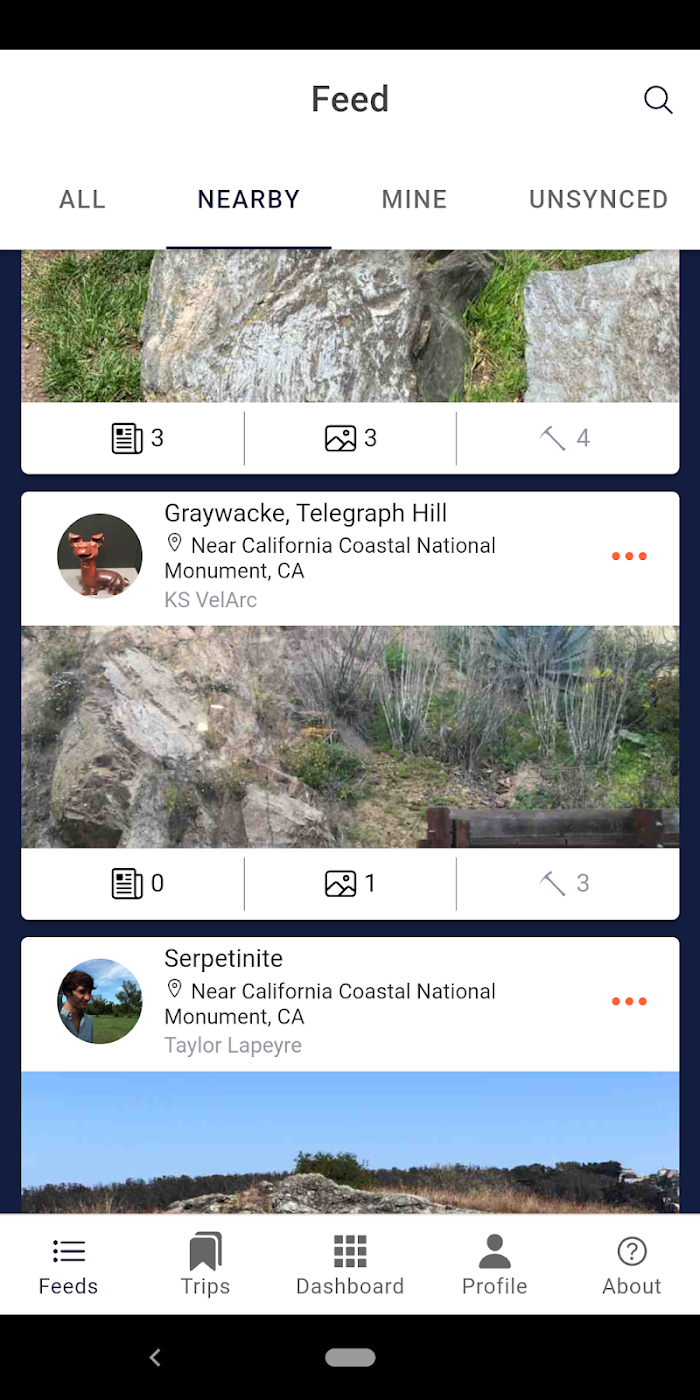
Task: Select the MINE tab
Action: pos(414,199)
